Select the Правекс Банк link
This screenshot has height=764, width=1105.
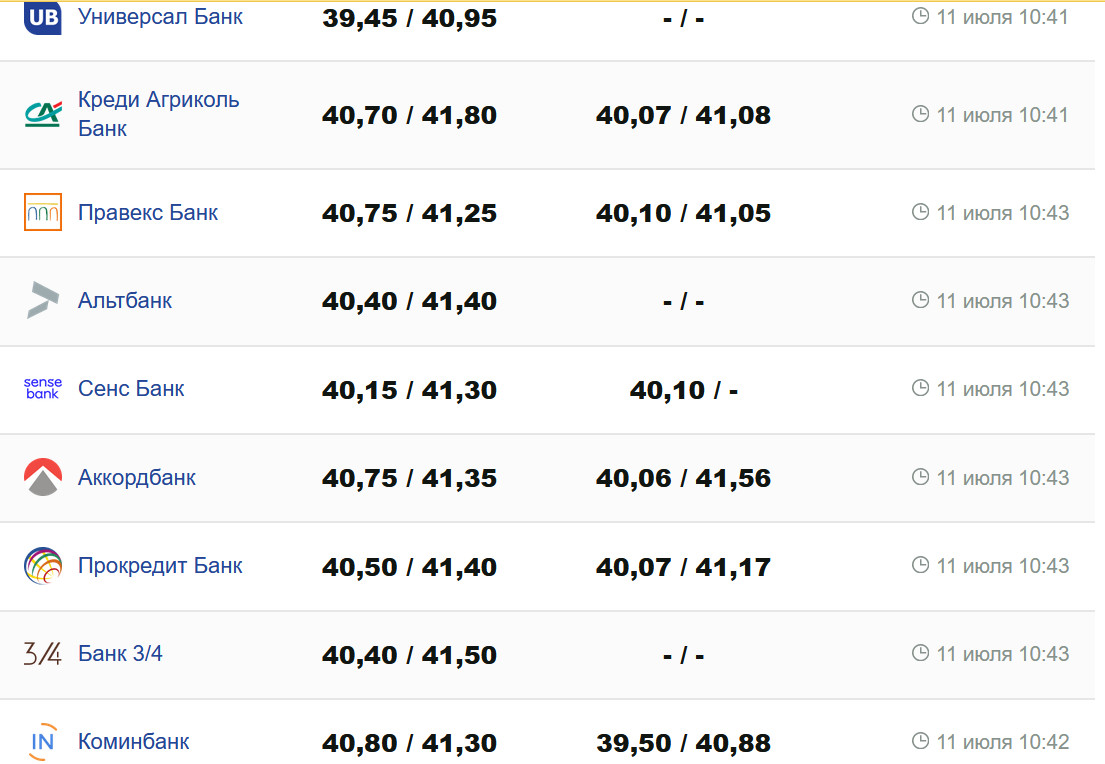148,213
